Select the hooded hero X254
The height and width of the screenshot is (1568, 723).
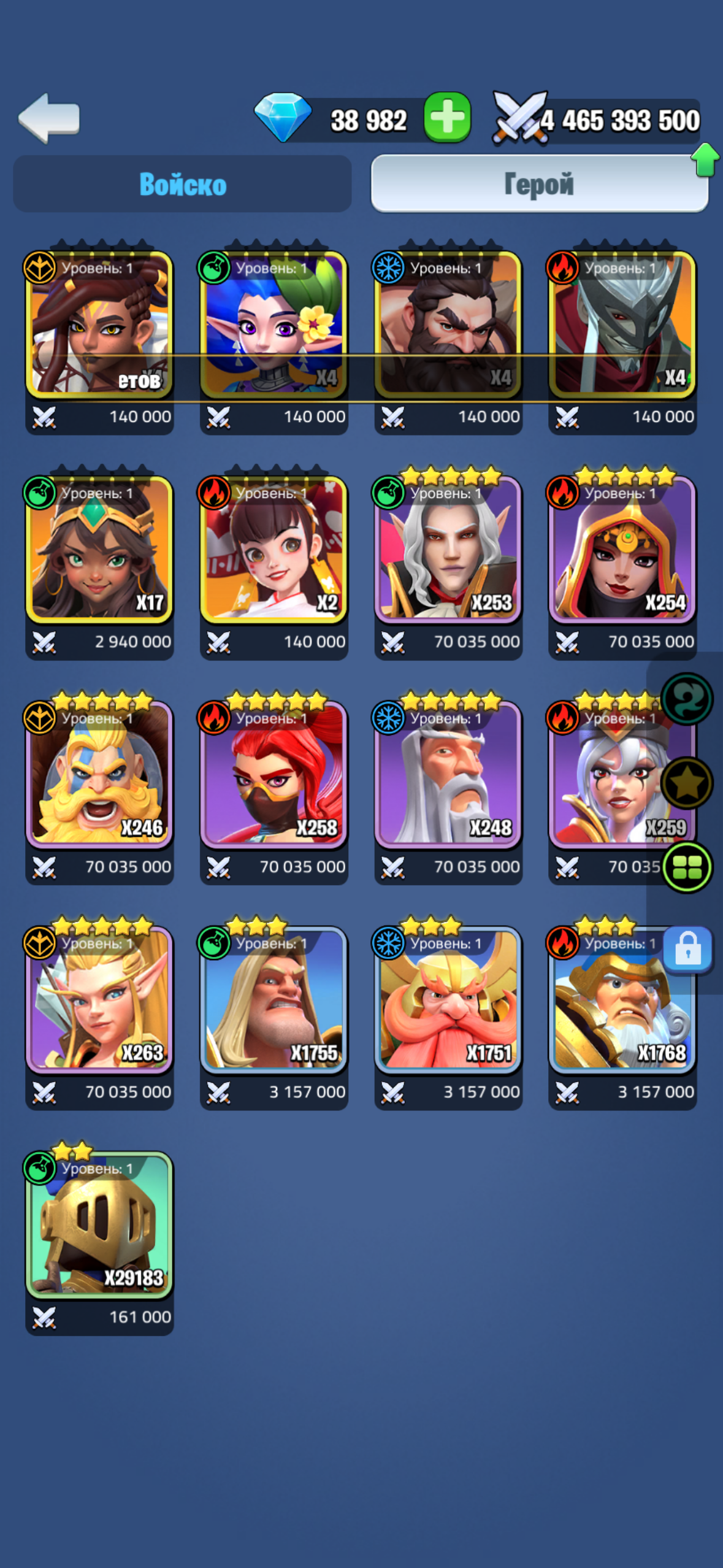click(622, 549)
